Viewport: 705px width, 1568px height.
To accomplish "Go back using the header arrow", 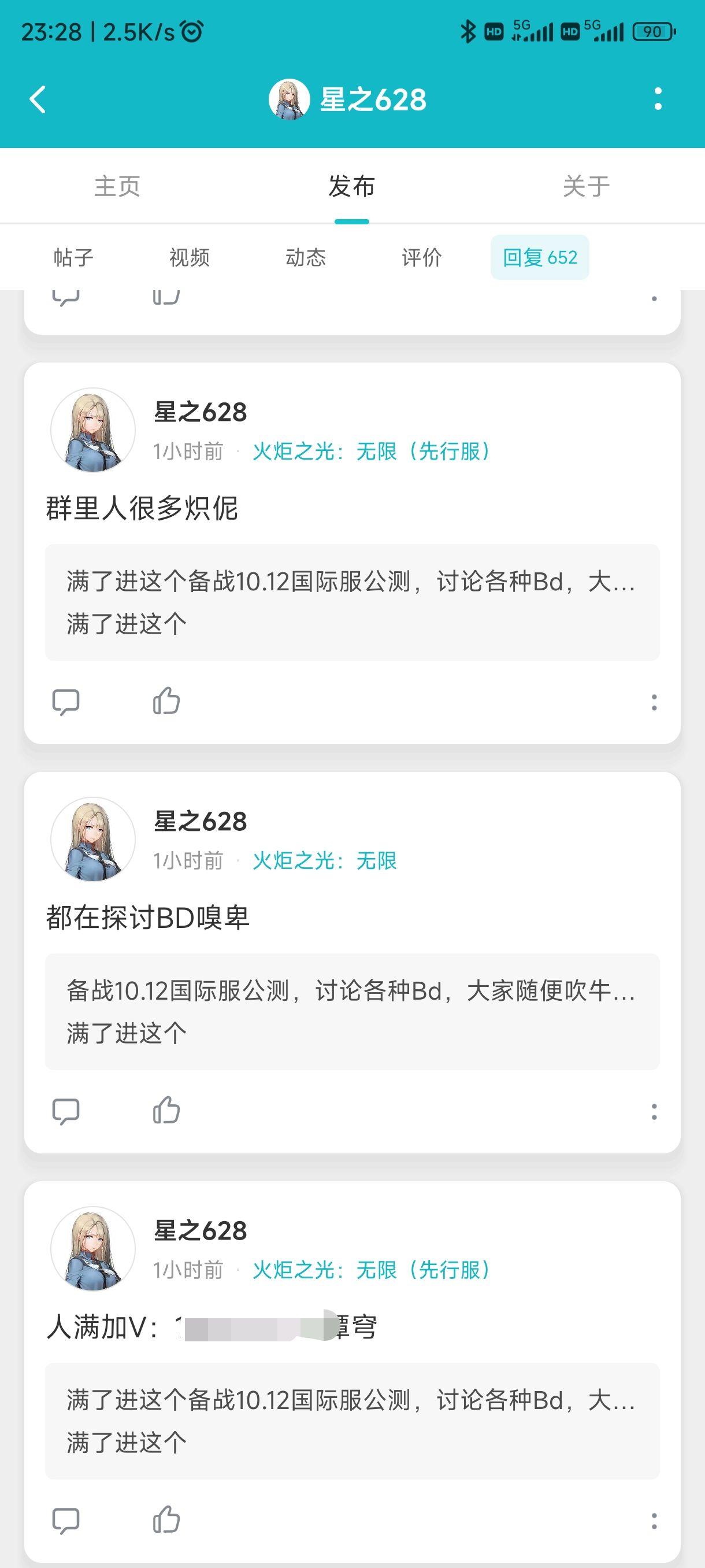I will [x=38, y=100].
